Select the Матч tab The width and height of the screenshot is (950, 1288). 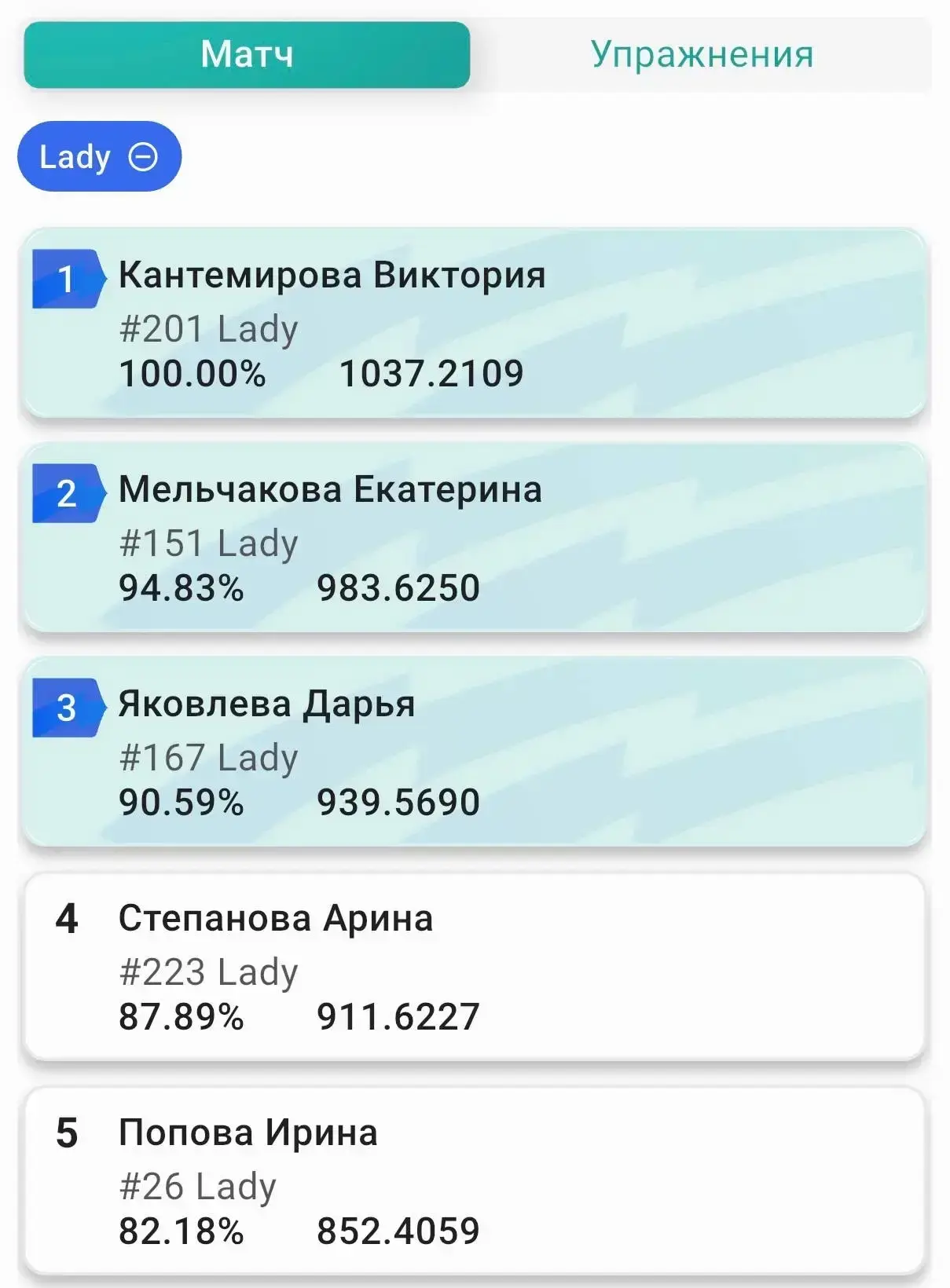tap(247, 55)
